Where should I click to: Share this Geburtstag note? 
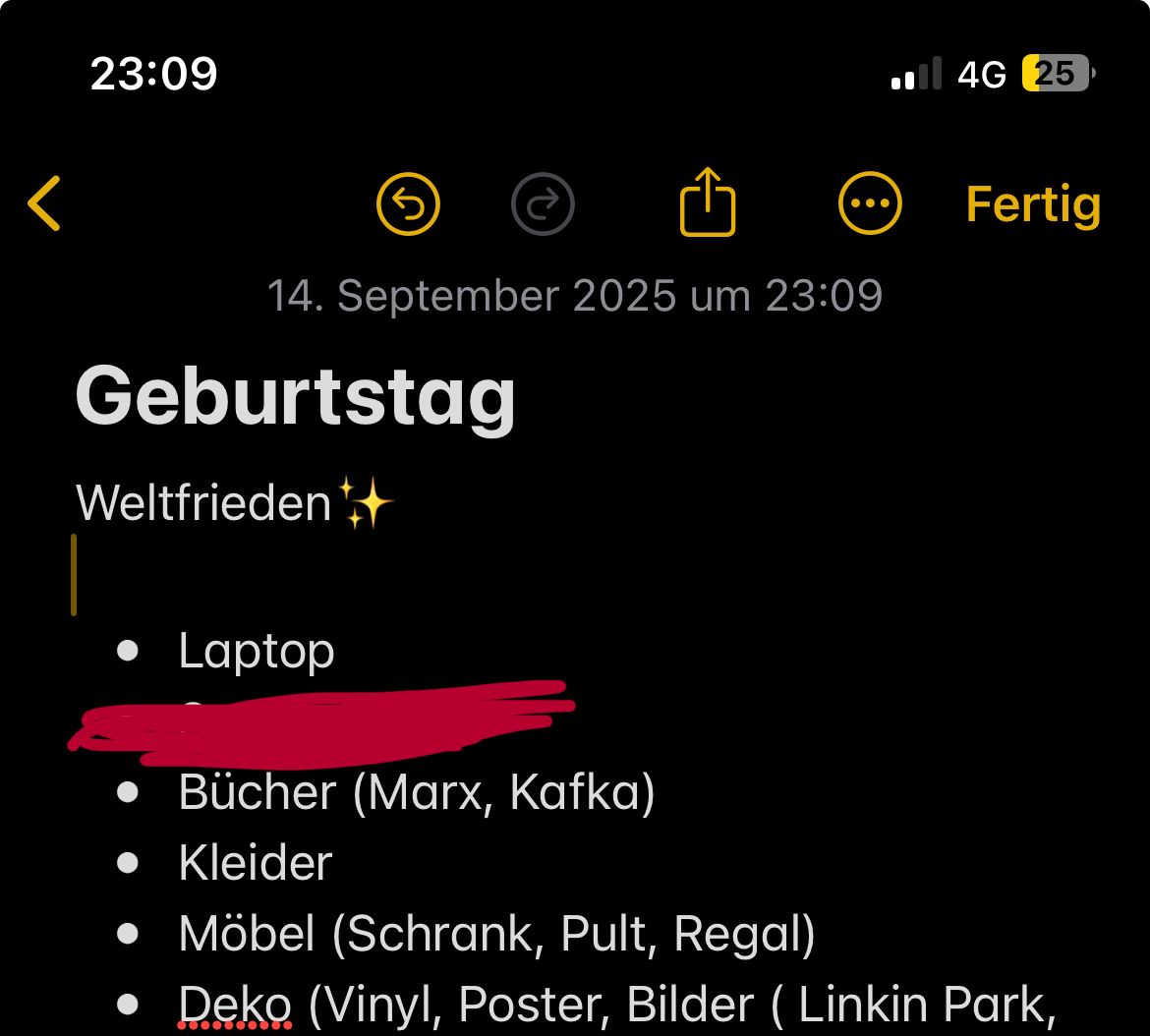click(x=708, y=201)
